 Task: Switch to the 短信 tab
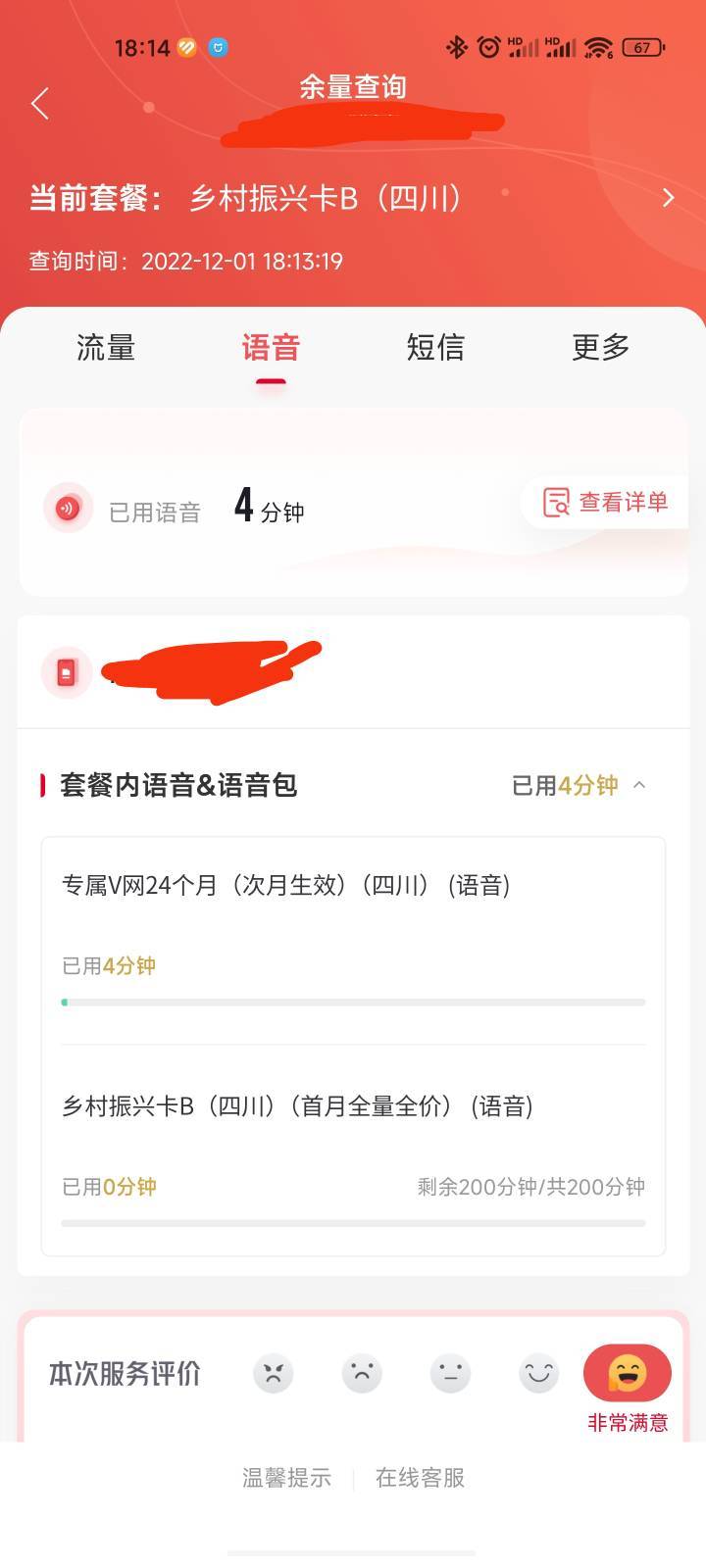click(435, 348)
